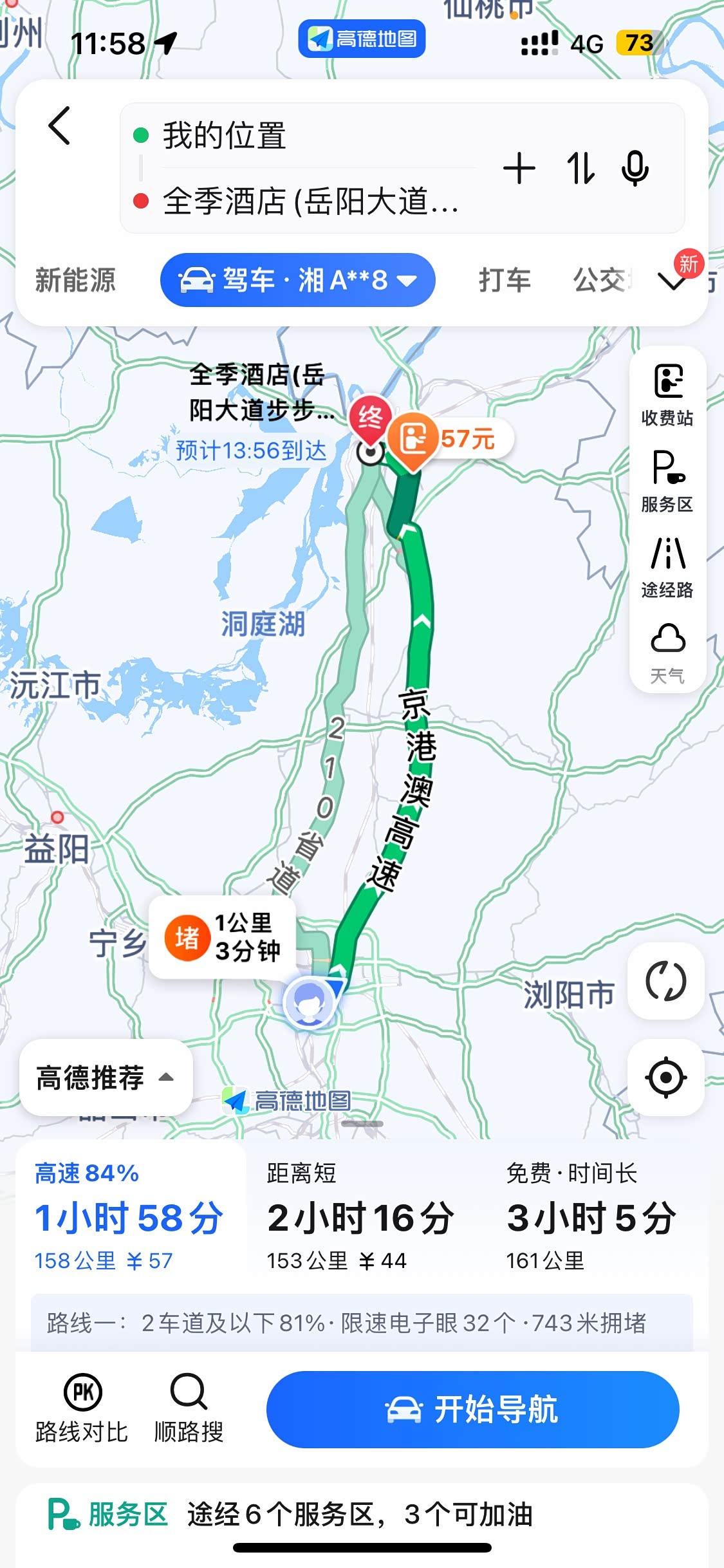
Task: Use voice input microphone
Action: click(635, 169)
